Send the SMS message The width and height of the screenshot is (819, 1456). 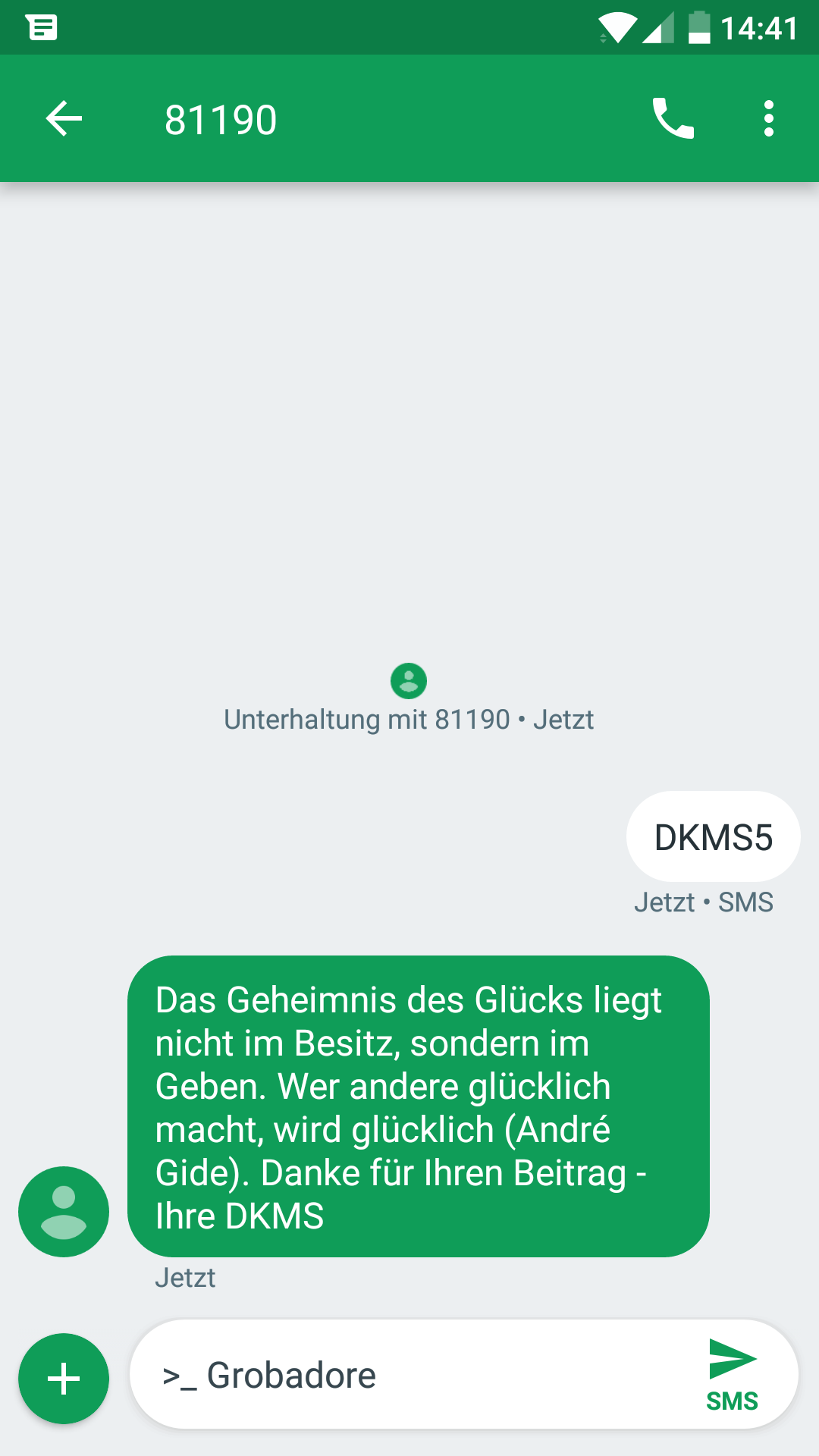(732, 1375)
